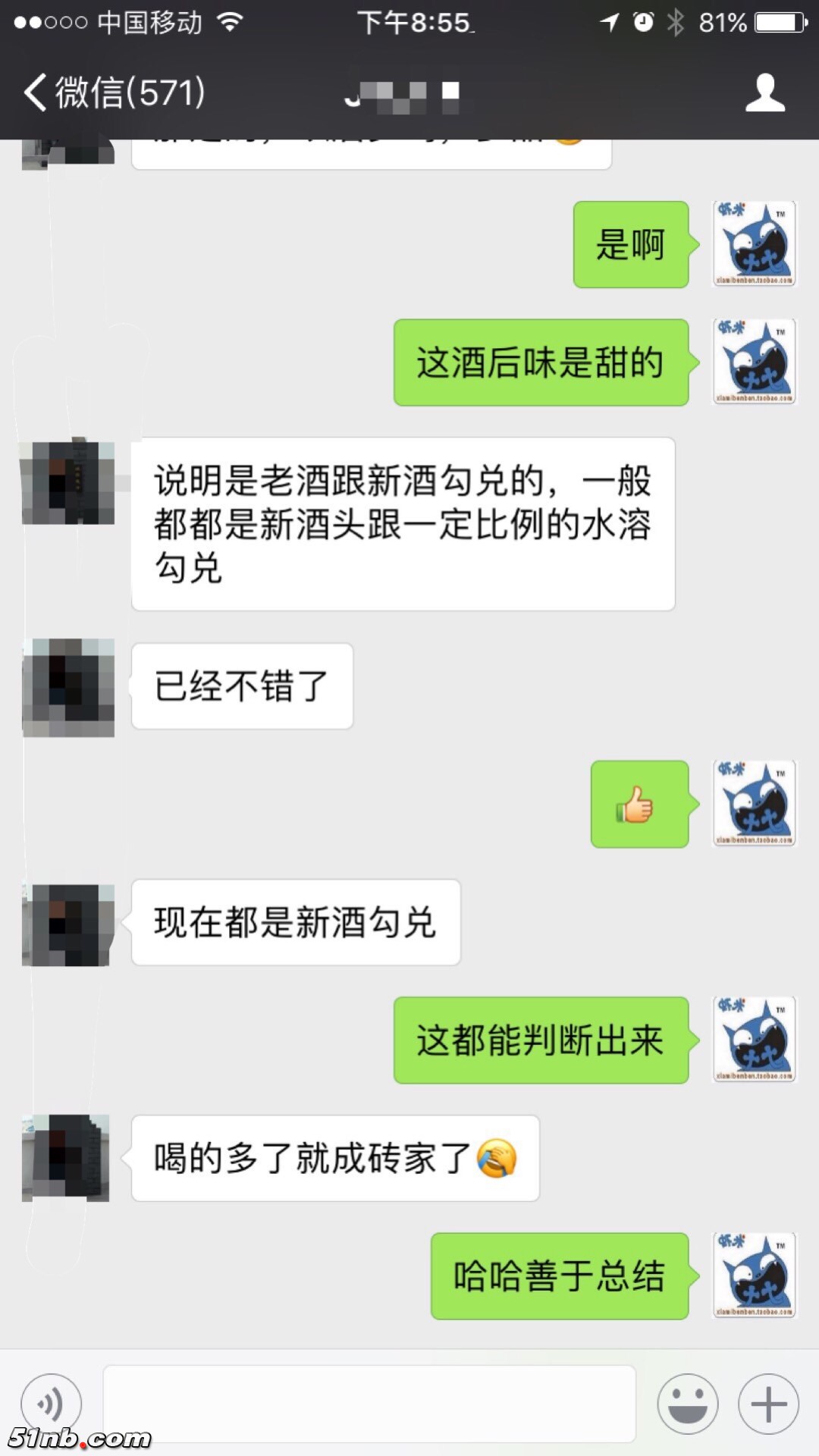
Task: Tap your 狮米 avatar next to 是啊
Action: pos(753,243)
